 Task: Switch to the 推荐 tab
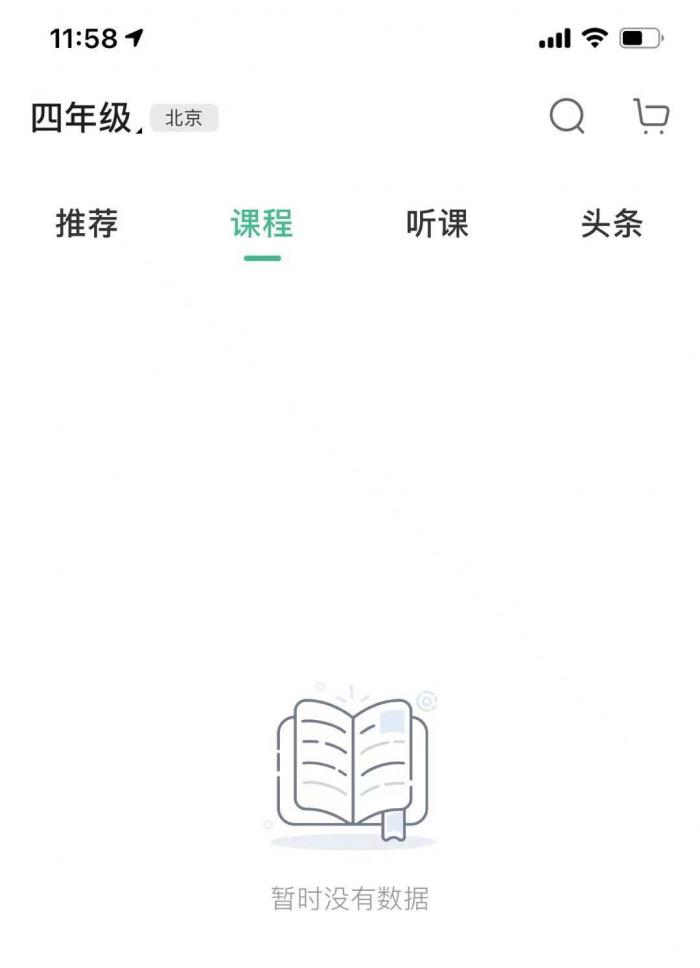coord(87,224)
